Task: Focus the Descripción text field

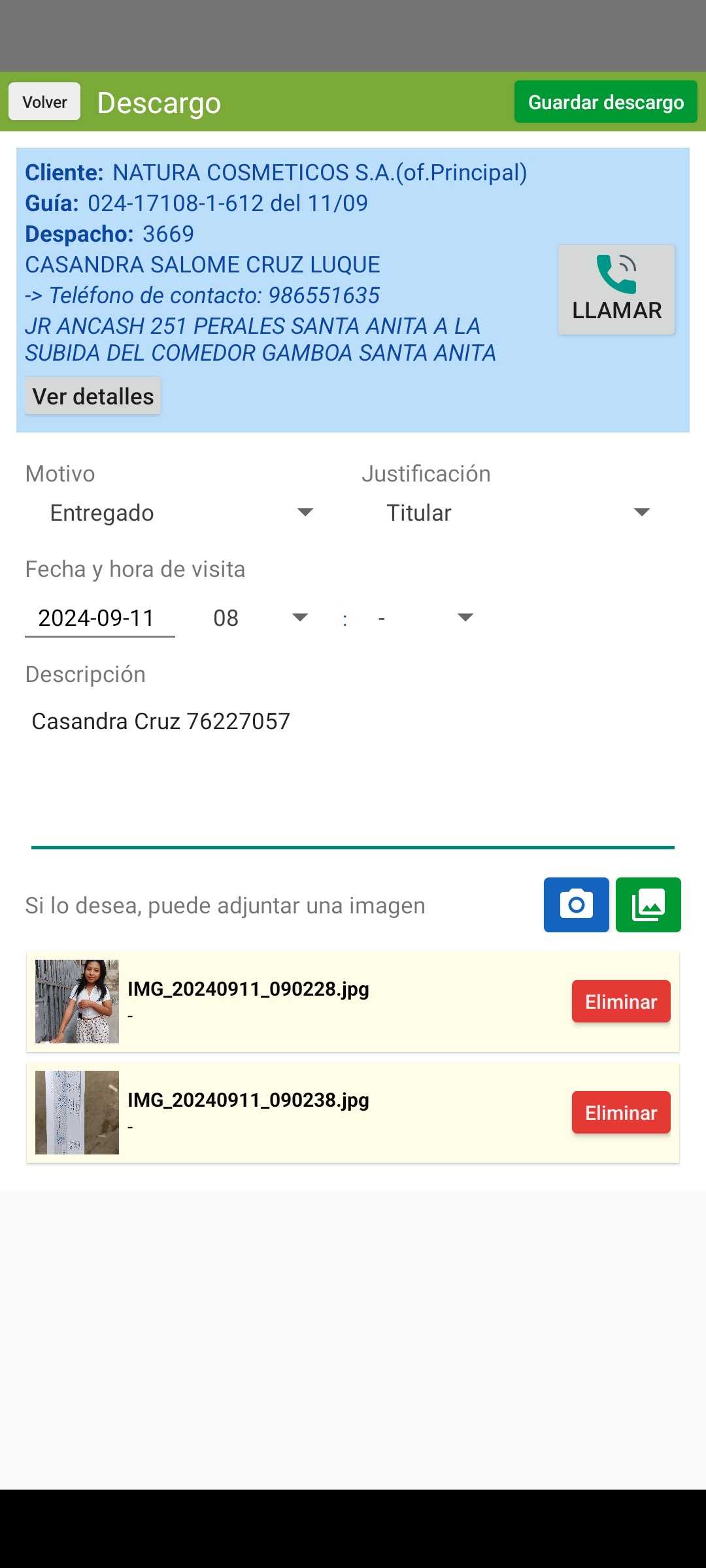Action: [x=353, y=771]
